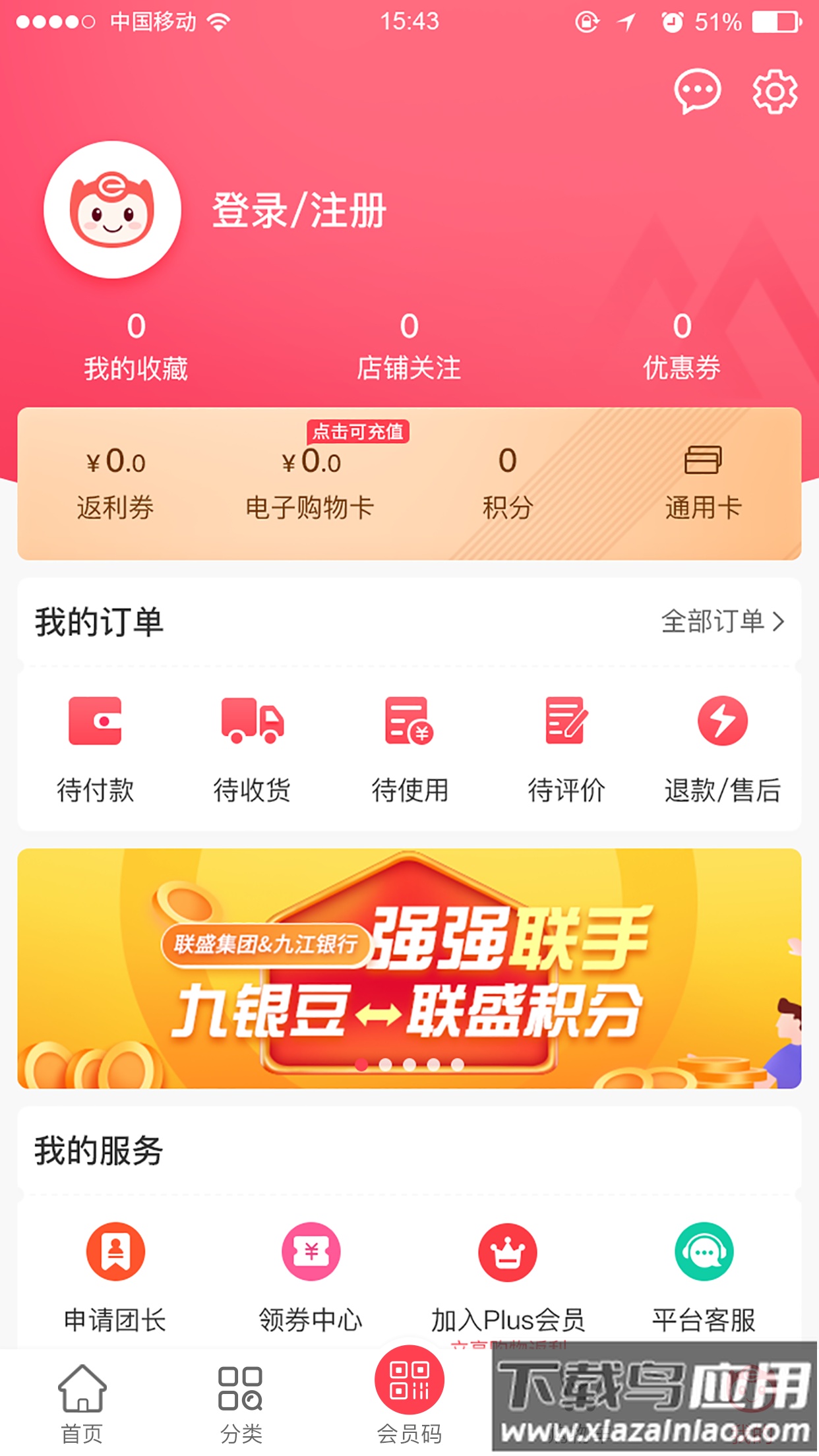Open the messages chat bubble icon

(x=696, y=90)
